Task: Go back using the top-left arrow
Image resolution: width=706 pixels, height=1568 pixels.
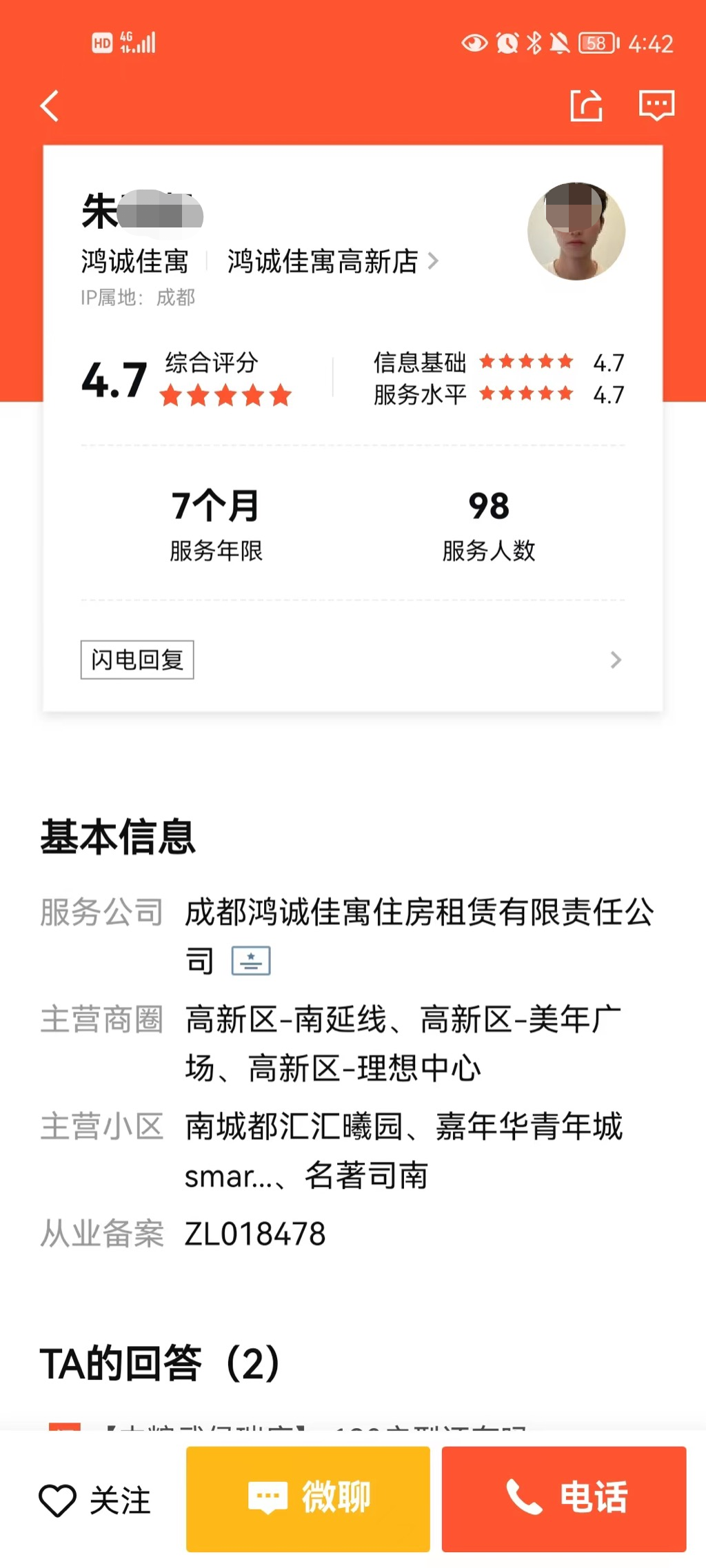Action: tap(50, 106)
